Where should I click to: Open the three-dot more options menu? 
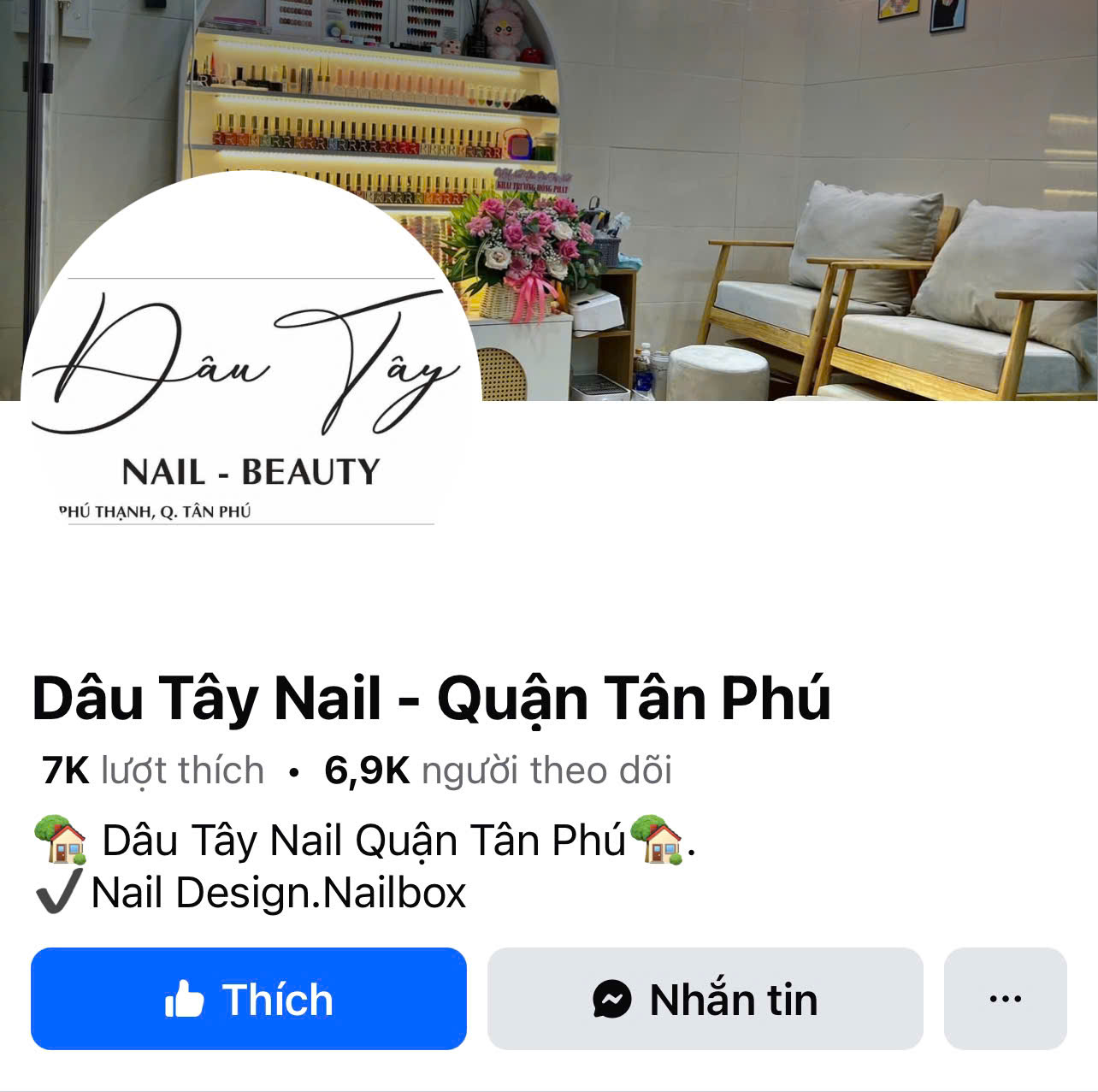pos(1005,998)
